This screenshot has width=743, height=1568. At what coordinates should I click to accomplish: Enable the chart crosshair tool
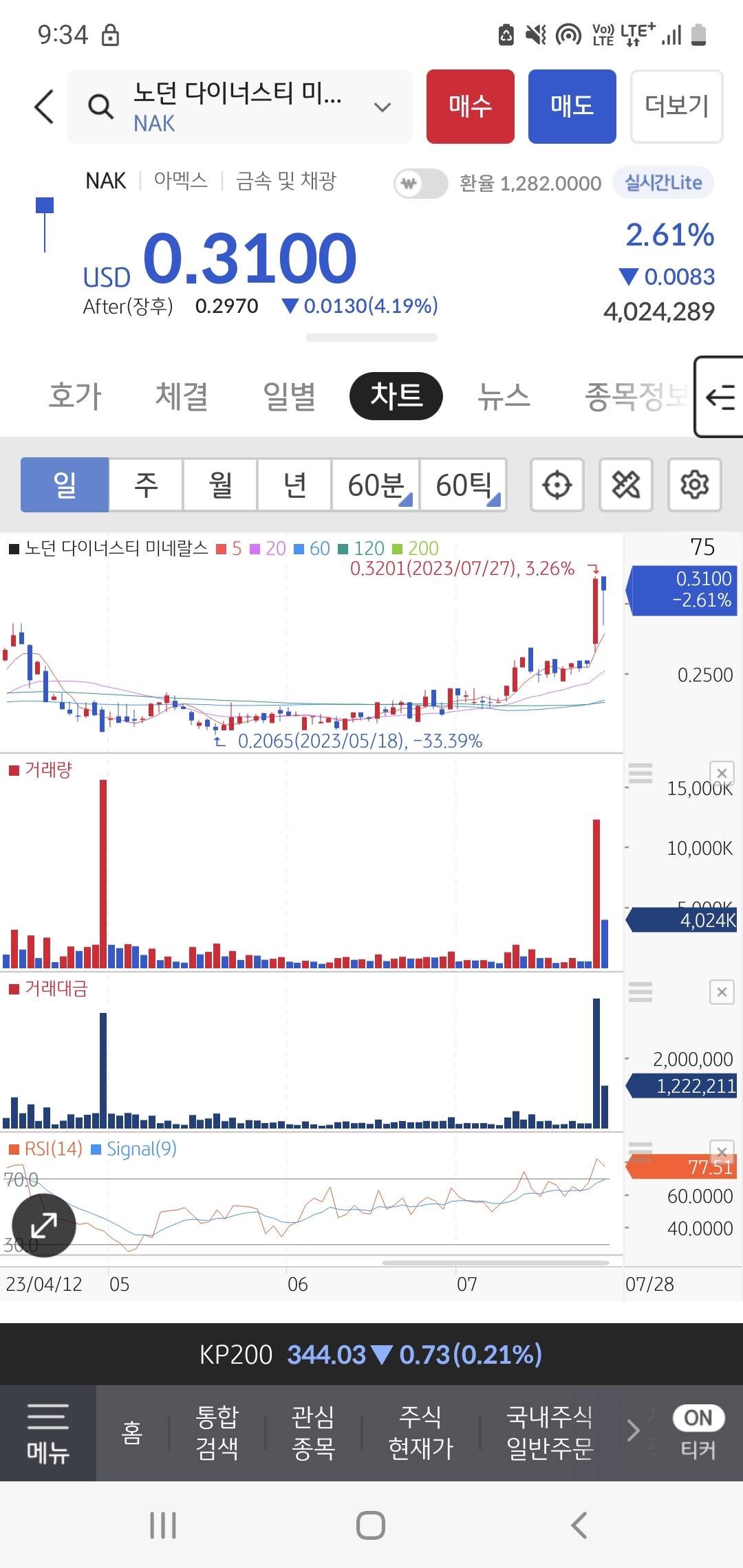557,485
